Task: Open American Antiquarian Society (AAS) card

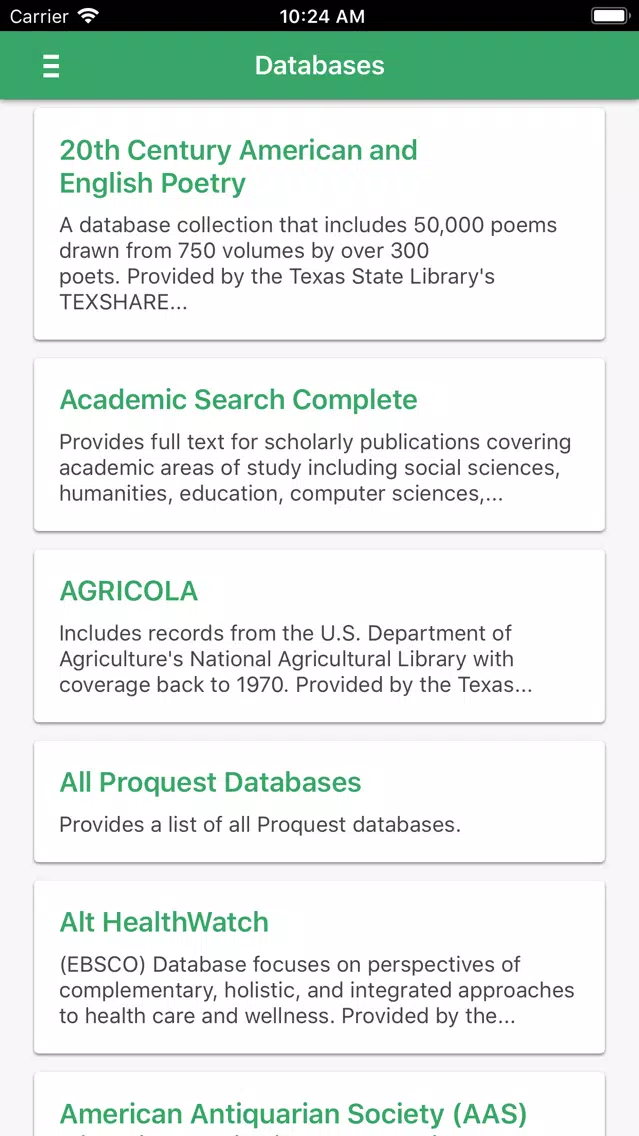Action: (x=320, y=1104)
